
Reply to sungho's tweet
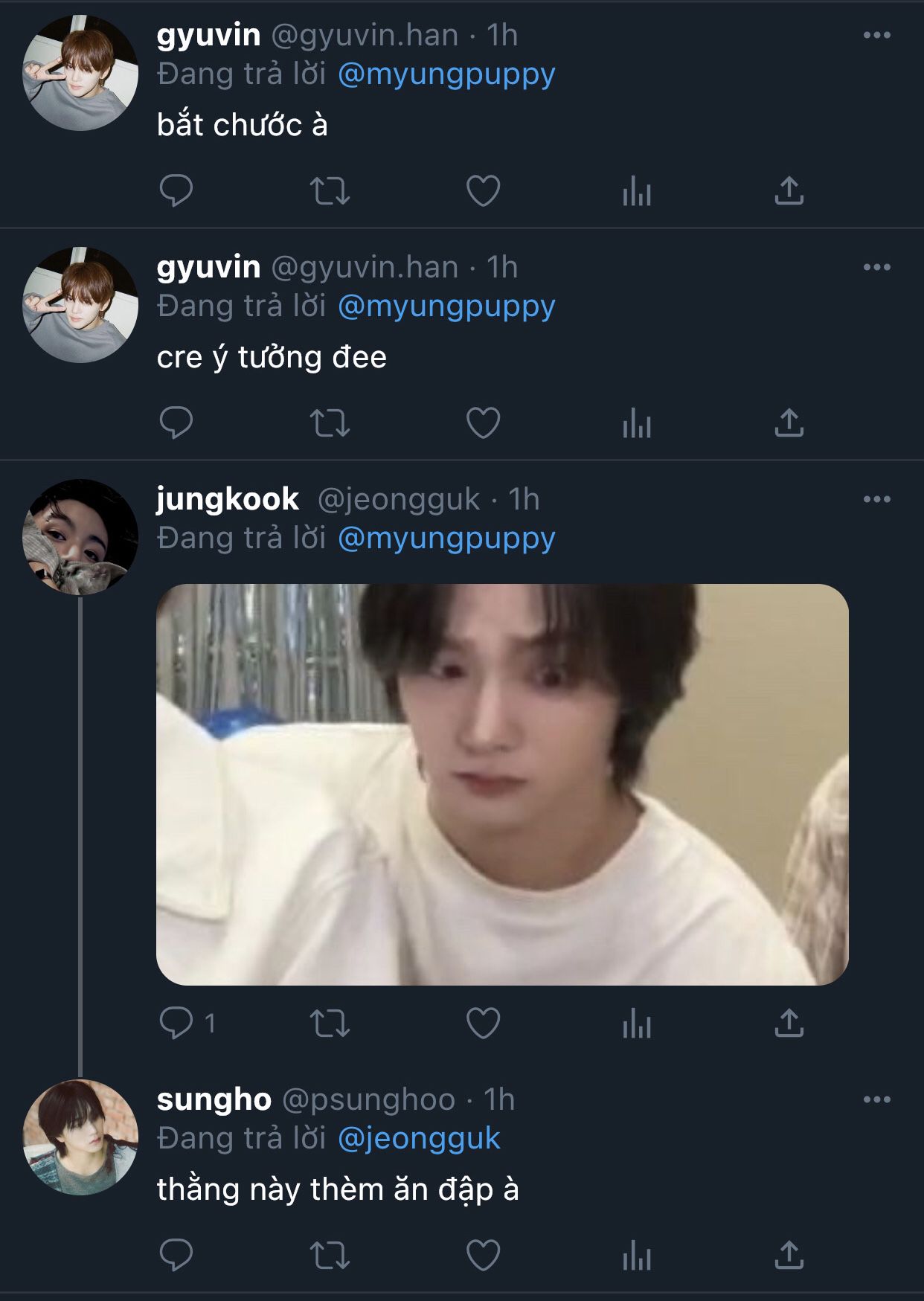pyautogui.click(x=176, y=1256)
